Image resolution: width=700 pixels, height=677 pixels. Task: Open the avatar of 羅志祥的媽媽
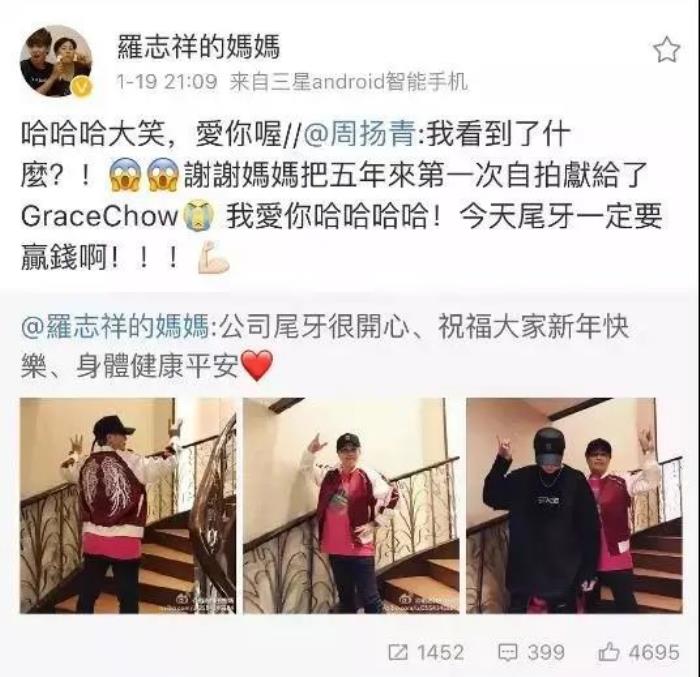click(56, 61)
